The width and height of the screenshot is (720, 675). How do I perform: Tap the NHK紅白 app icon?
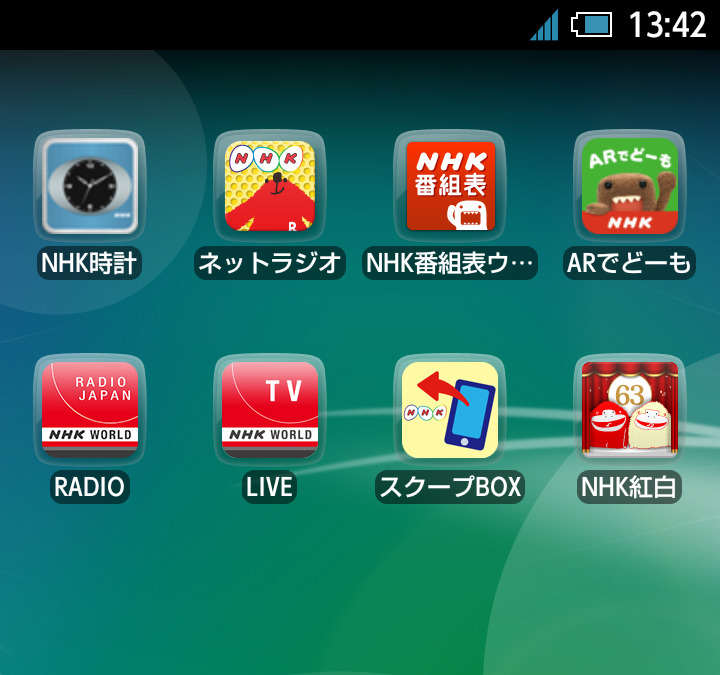pyautogui.click(x=630, y=410)
